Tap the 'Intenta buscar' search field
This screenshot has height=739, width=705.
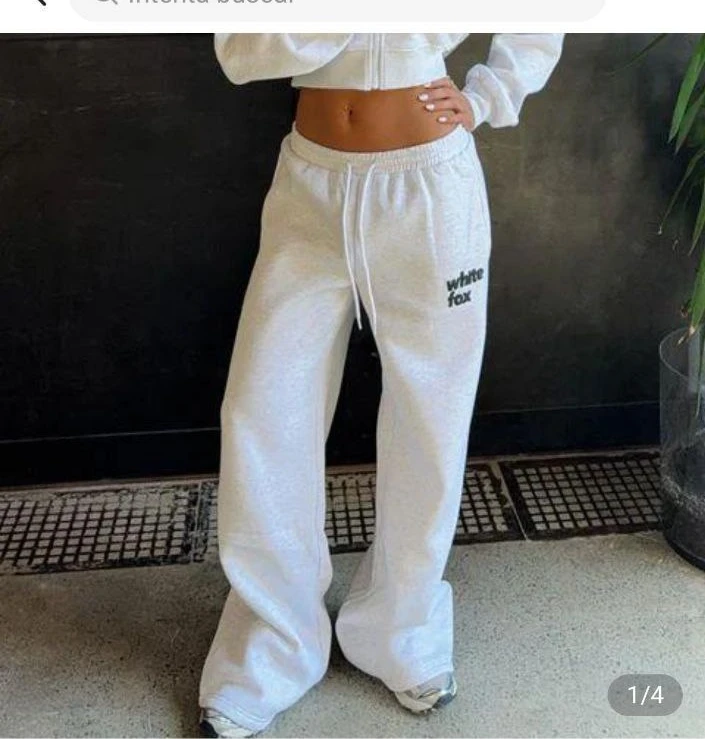[338, 5]
